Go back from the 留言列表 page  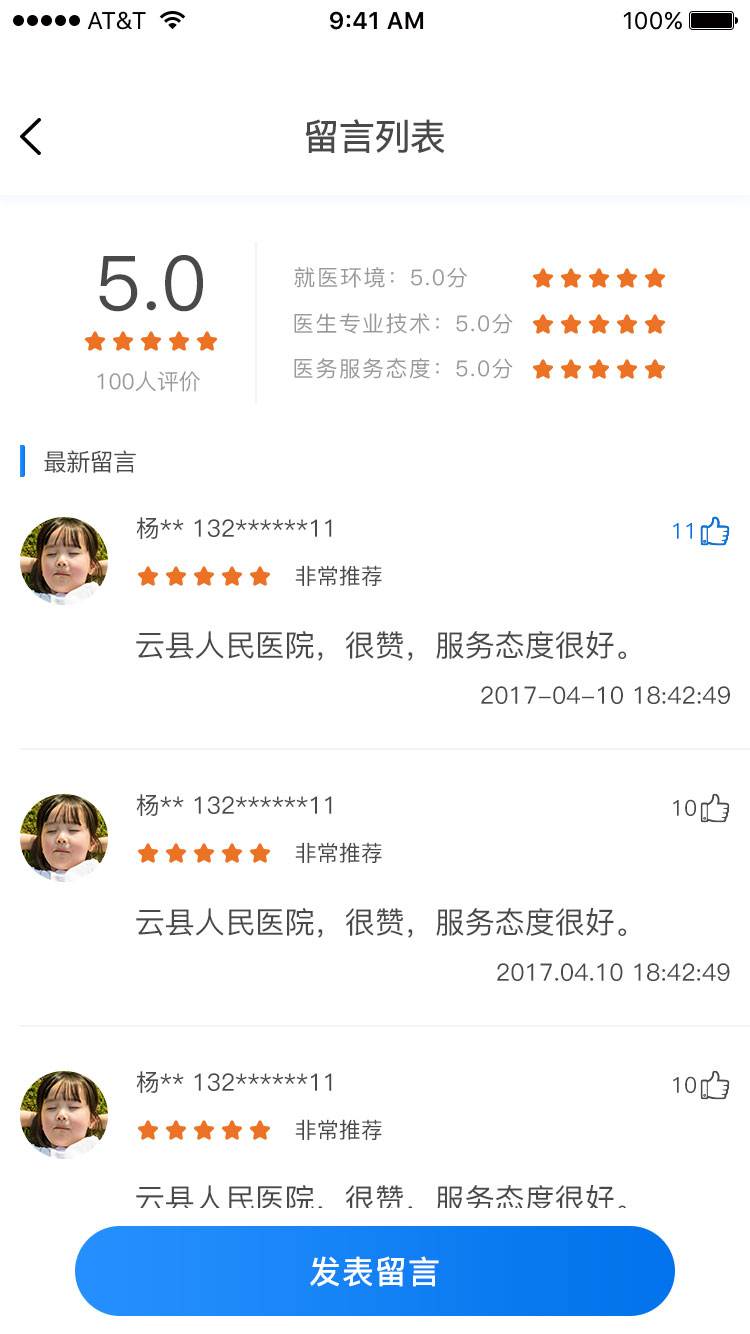point(32,137)
